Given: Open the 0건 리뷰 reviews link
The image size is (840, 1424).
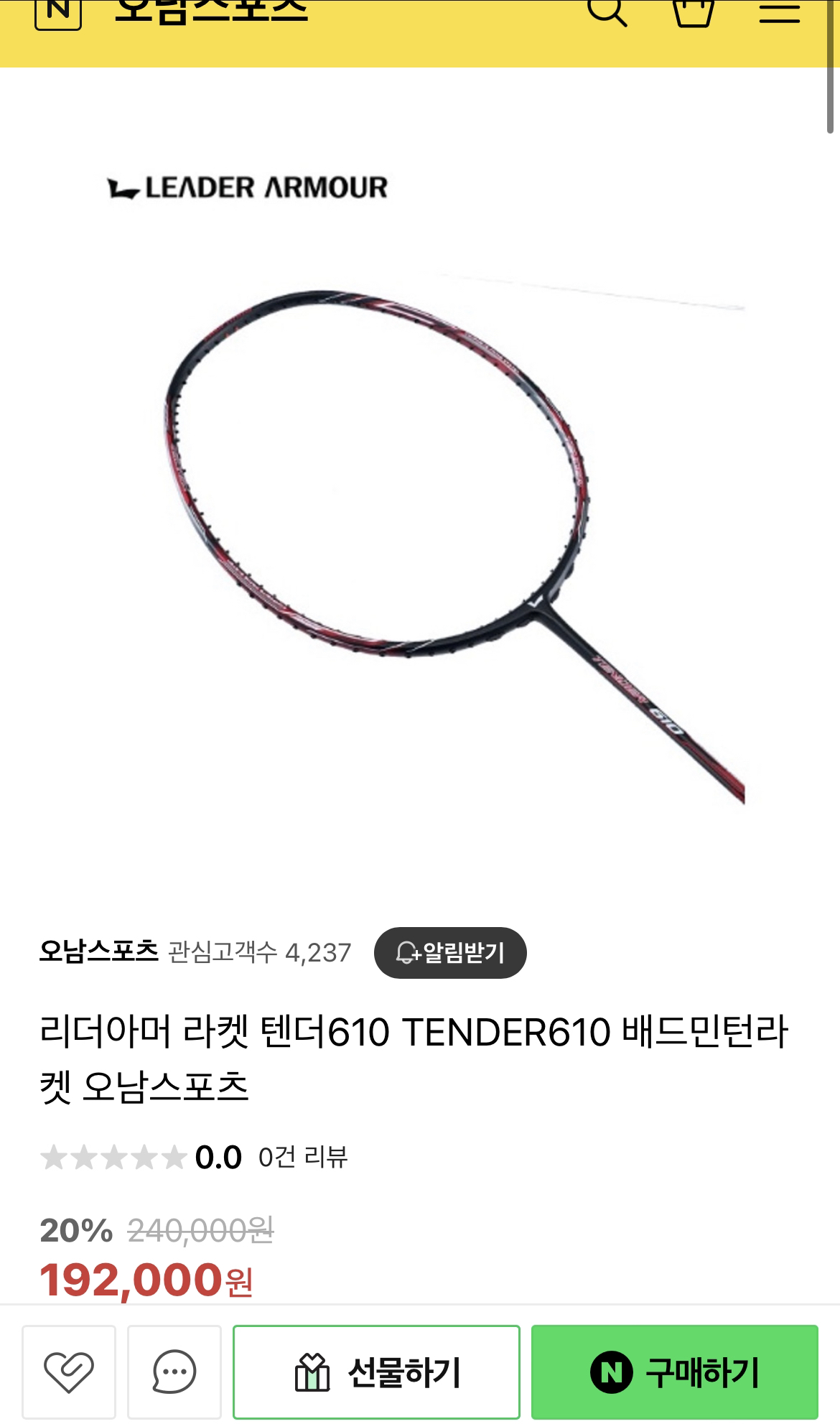Looking at the screenshot, I should point(302,1157).
